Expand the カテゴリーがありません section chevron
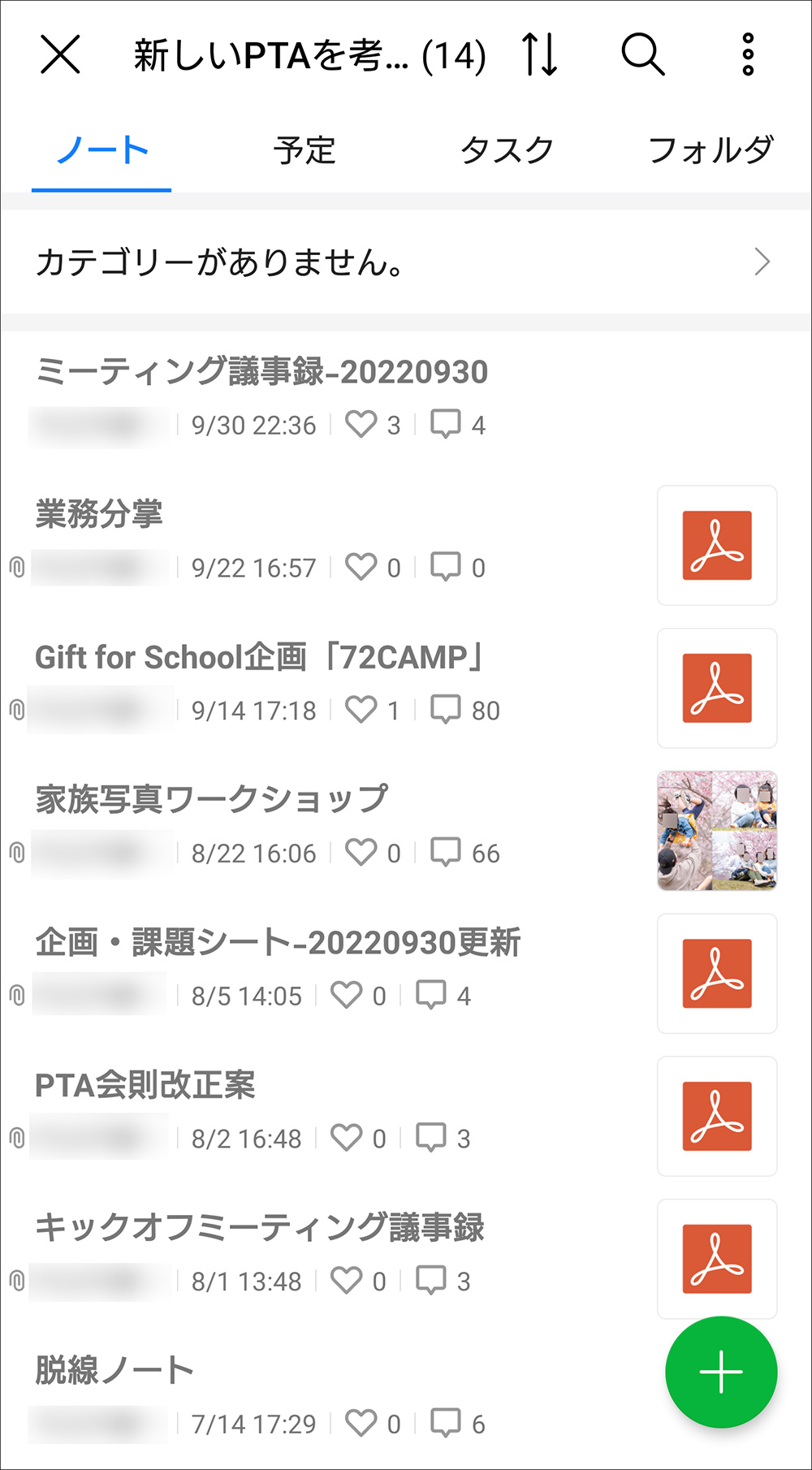Viewport: 812px width, 1470px height. click(762, 262)
